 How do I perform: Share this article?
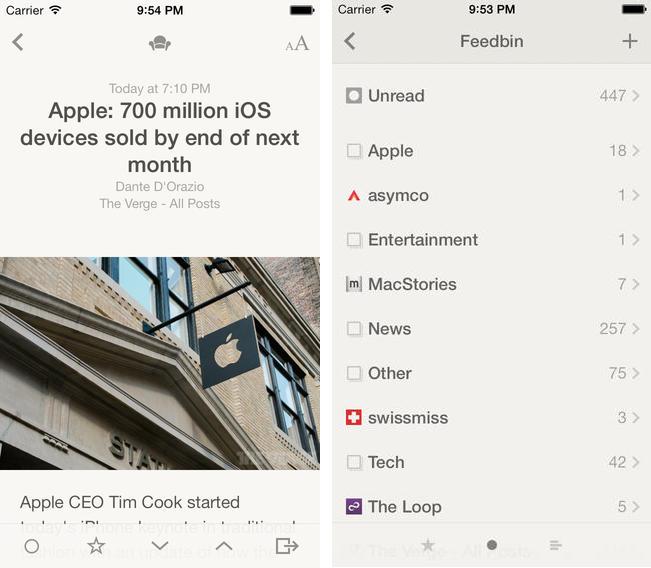[x=287, y=546]
